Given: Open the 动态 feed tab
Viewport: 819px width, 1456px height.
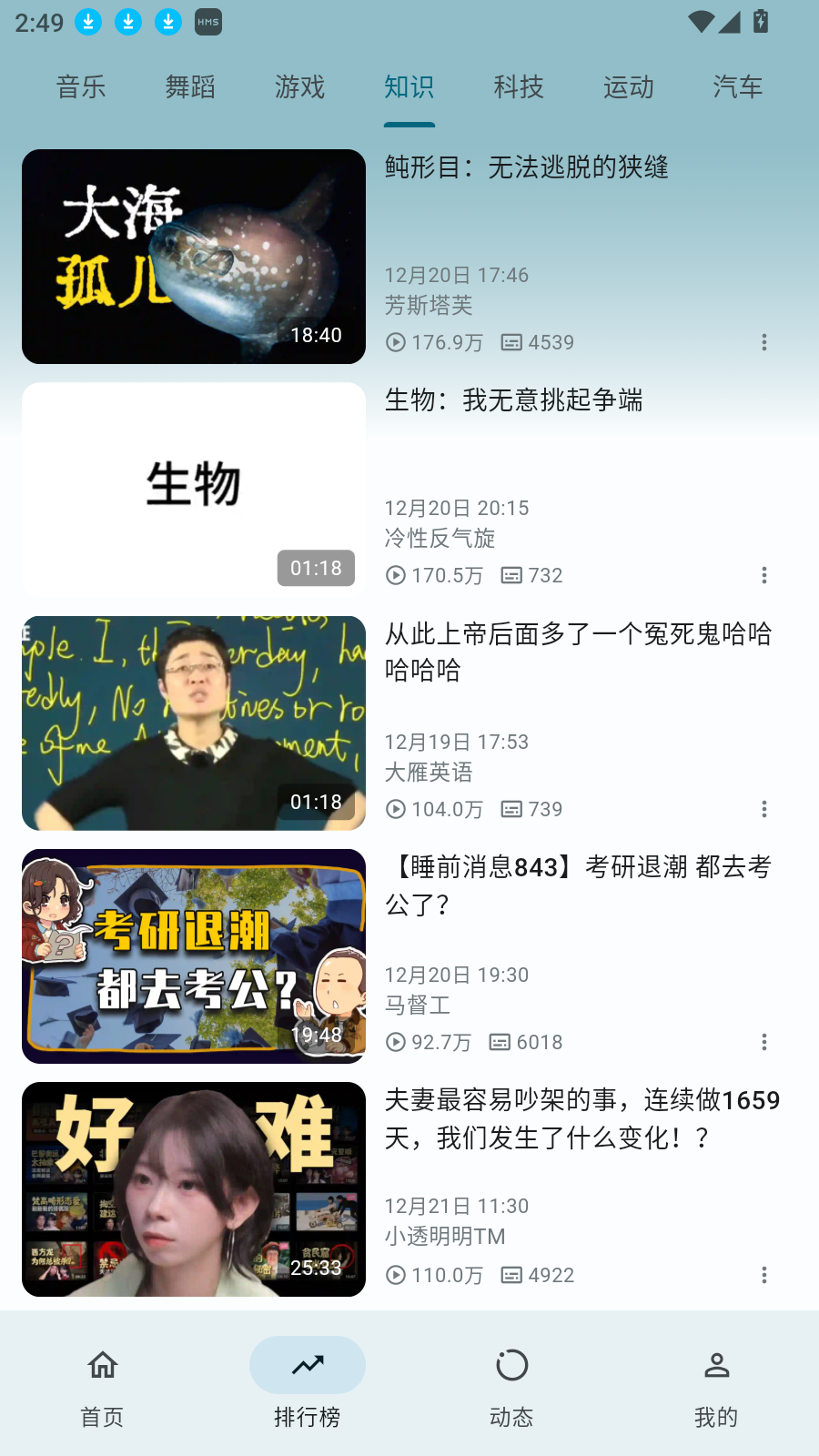Looking at the screenshot, I should [511, 1383].
